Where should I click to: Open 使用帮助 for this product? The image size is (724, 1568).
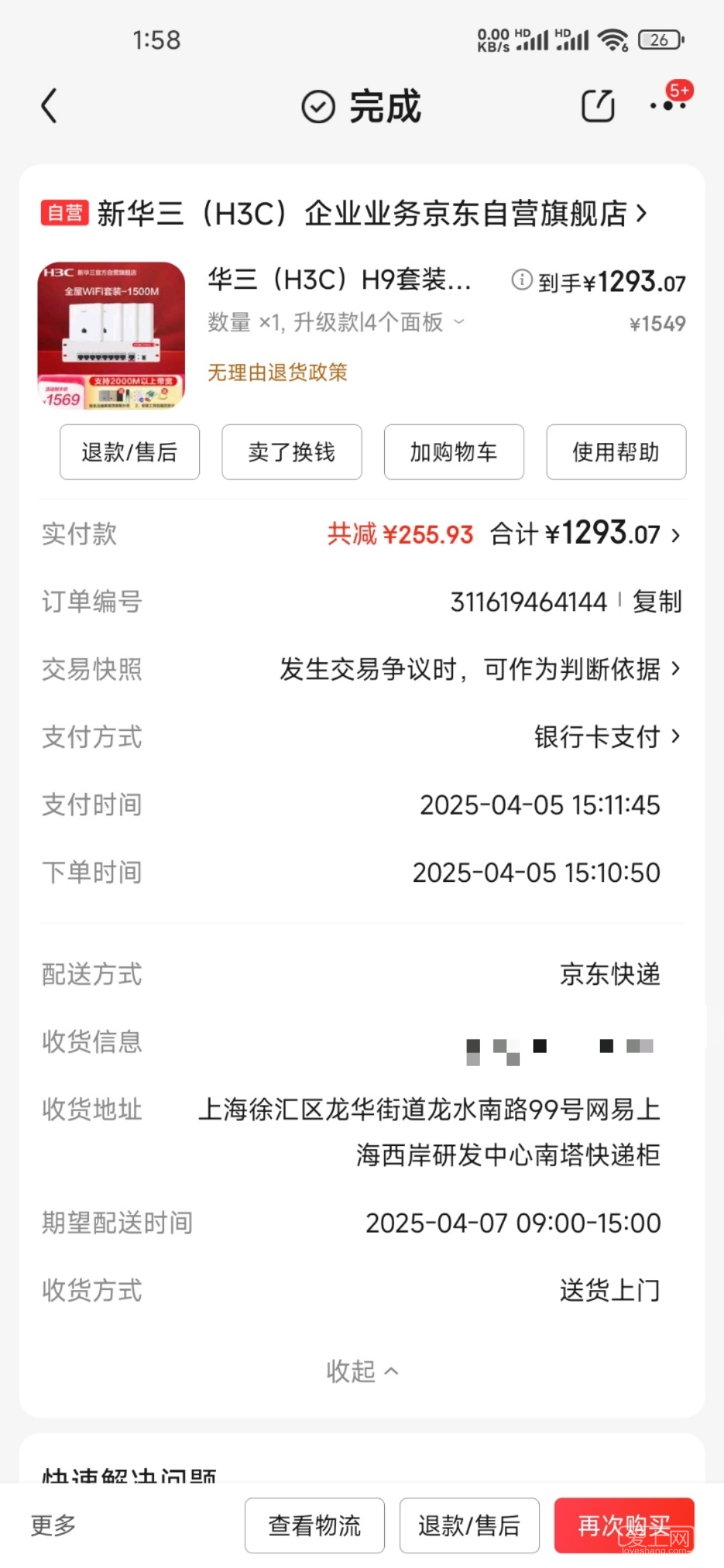(616, 452)
